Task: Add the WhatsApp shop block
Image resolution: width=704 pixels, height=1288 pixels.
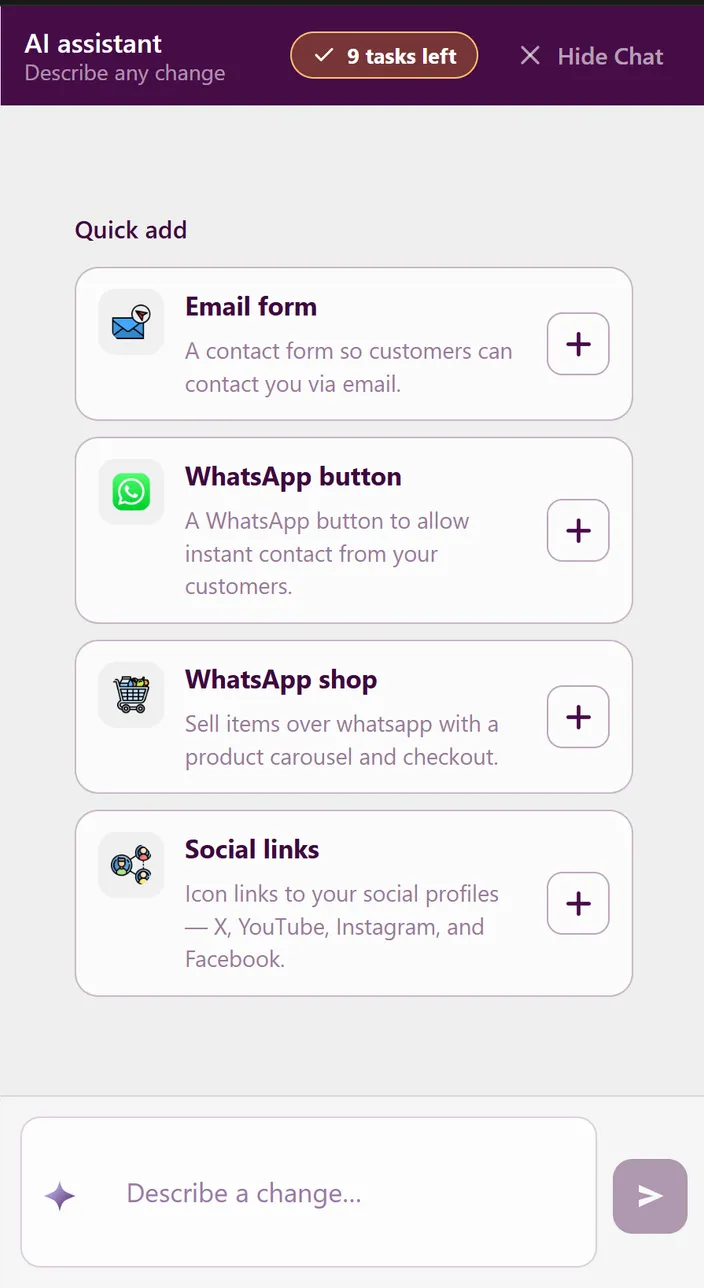Action: pyautogui.click(x=578, y=717)
